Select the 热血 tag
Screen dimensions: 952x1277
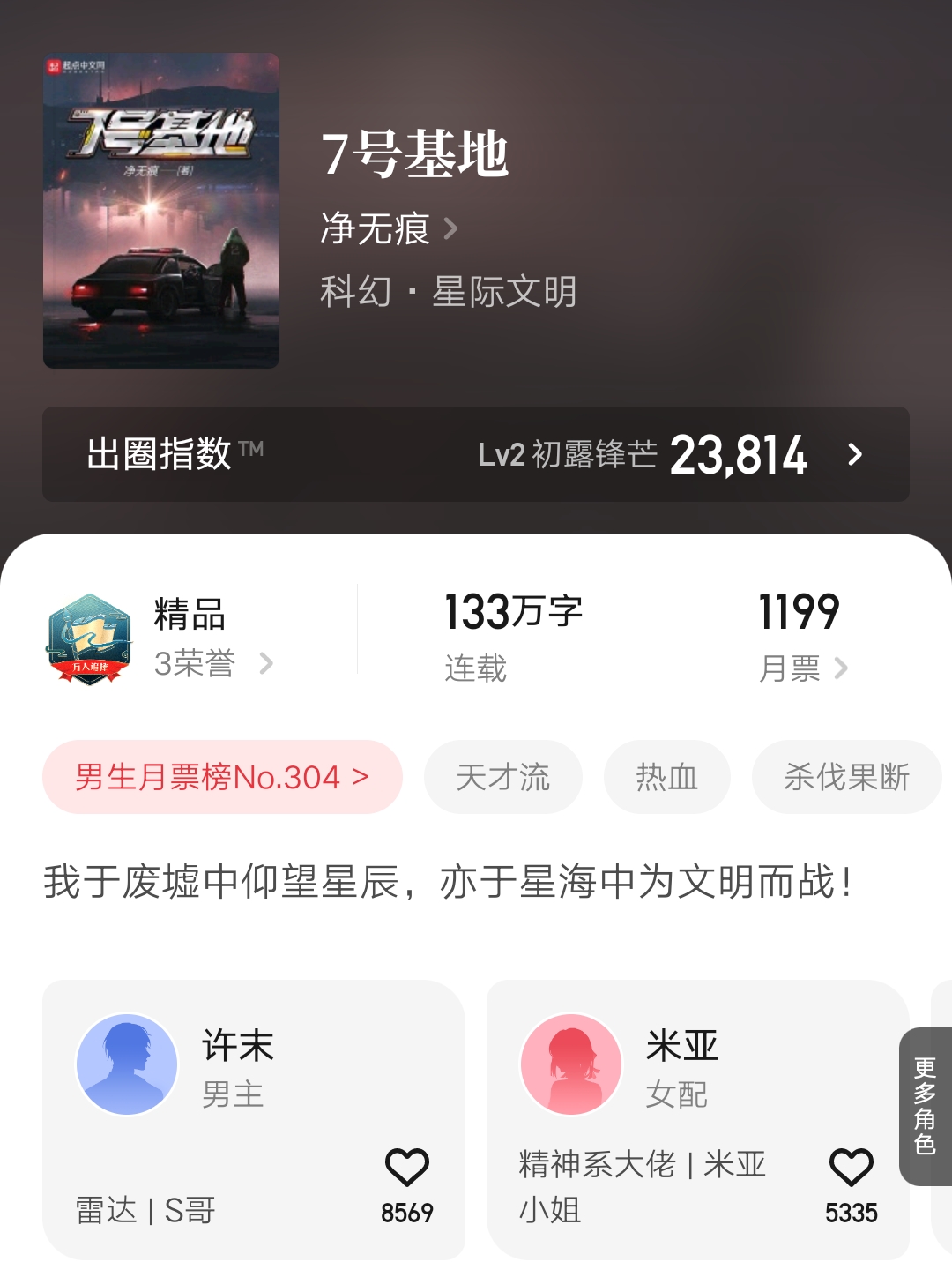pos(666,776)
